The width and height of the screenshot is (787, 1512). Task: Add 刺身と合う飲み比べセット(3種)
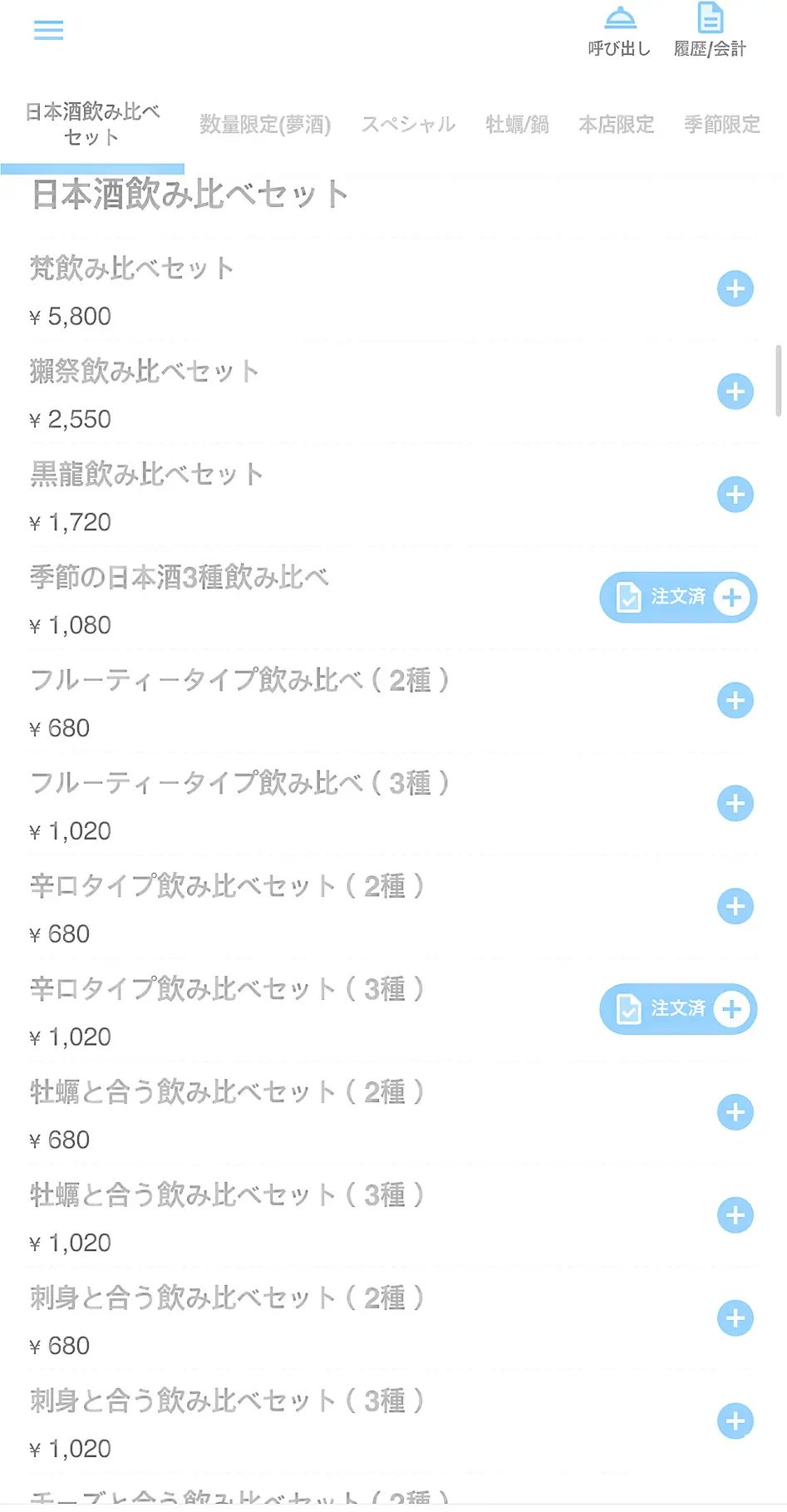point(735,1422)
